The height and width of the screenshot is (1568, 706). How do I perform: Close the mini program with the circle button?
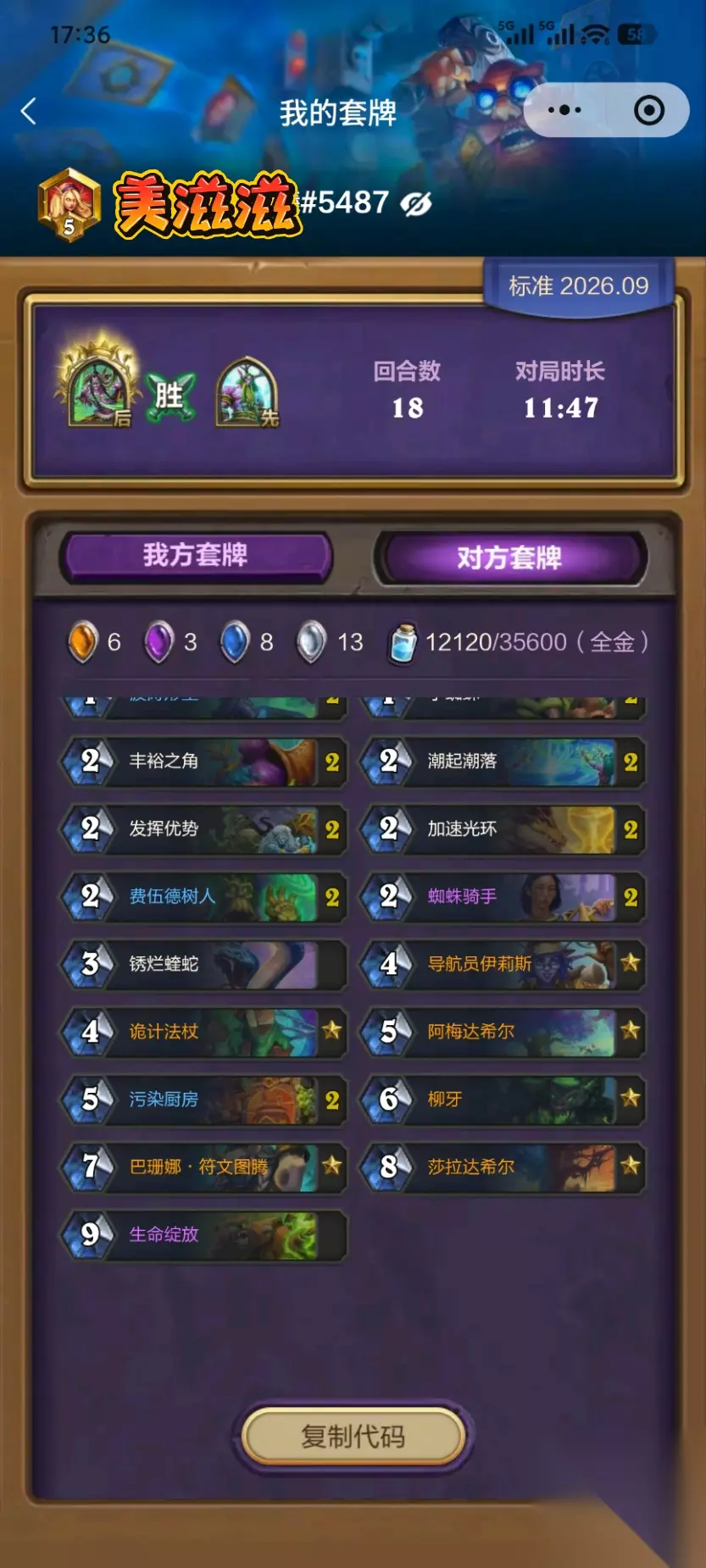[x=649, y=110]
